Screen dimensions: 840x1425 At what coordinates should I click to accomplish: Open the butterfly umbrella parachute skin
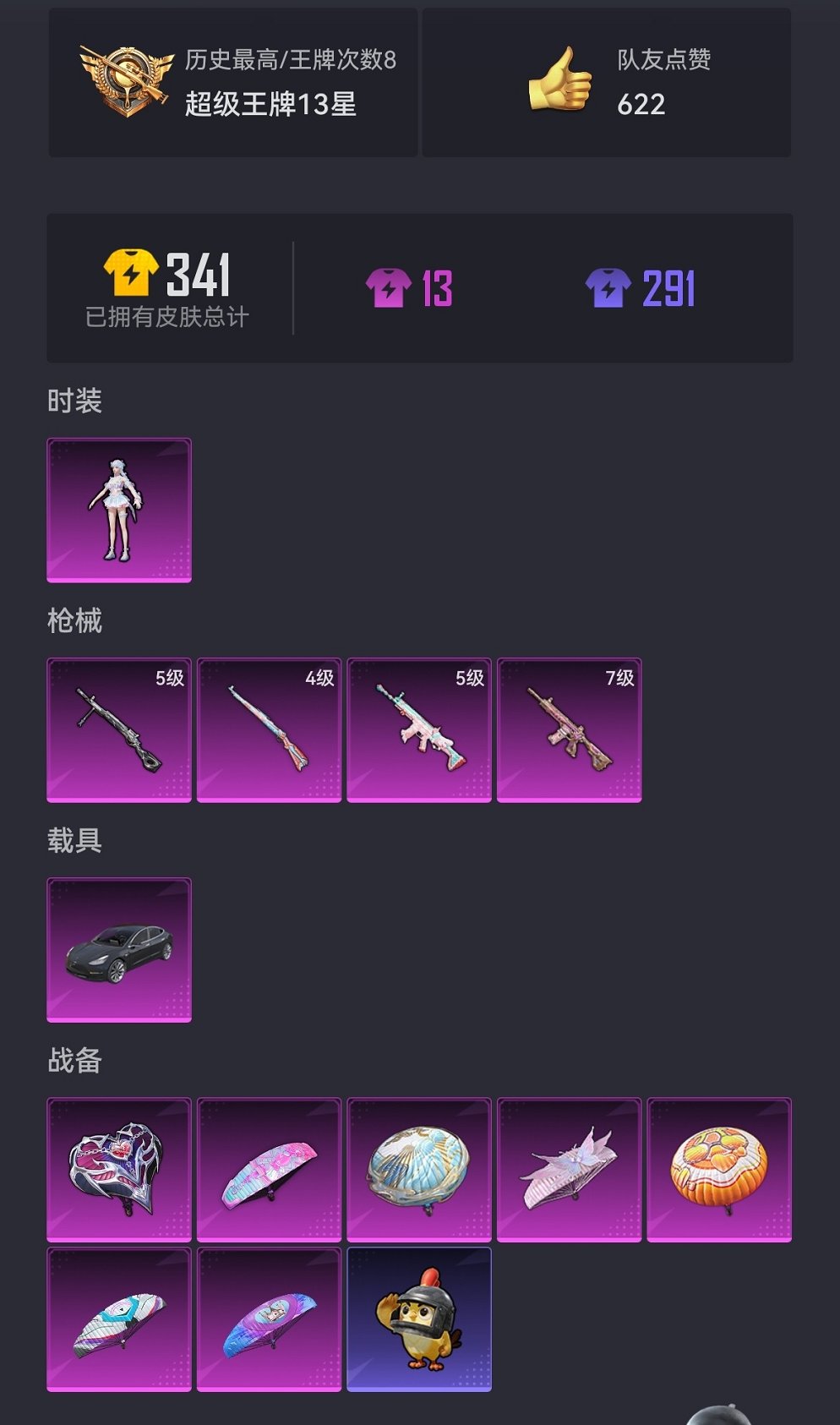pos(569,1169)
